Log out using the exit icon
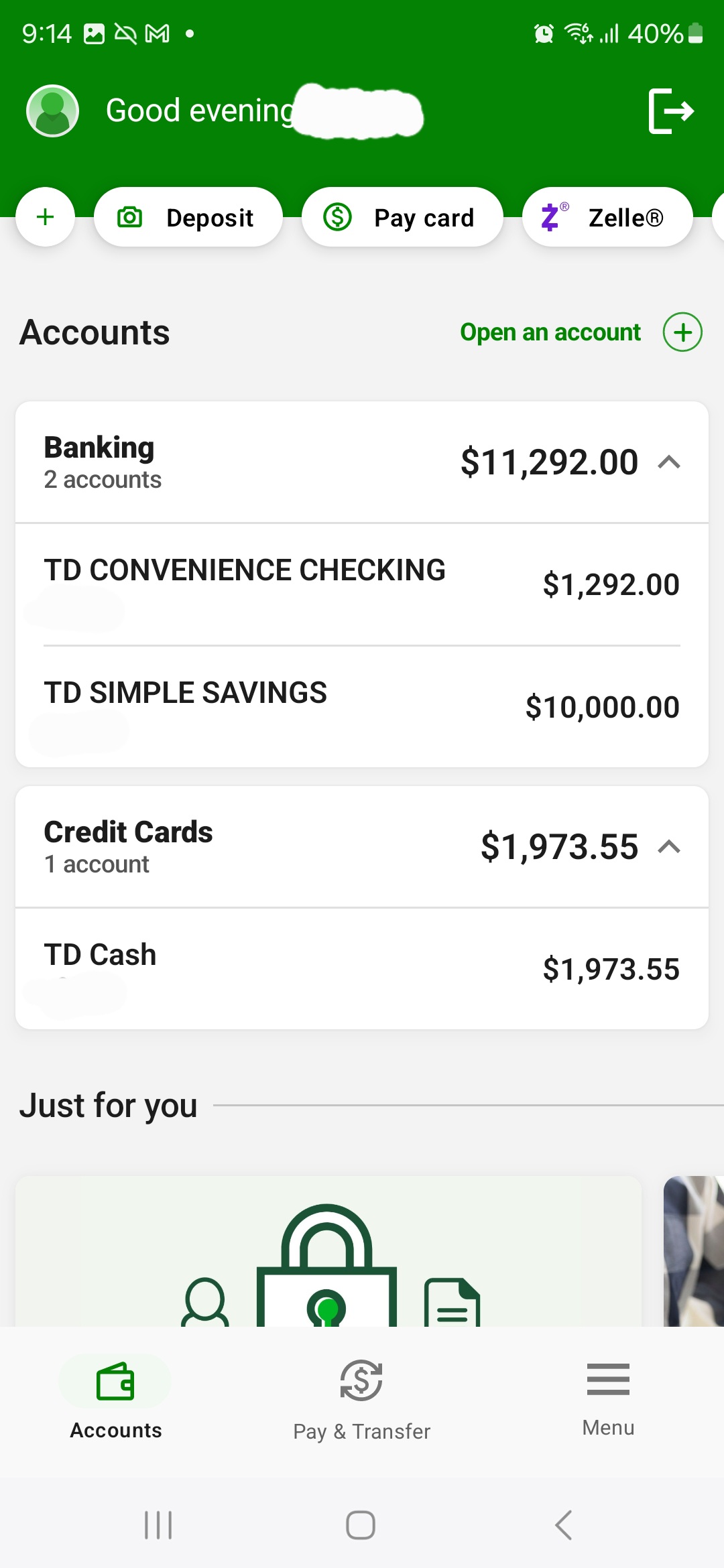The height and width of the screenshot is (1568, 724). pyautogui.click(x=670, y=111)
